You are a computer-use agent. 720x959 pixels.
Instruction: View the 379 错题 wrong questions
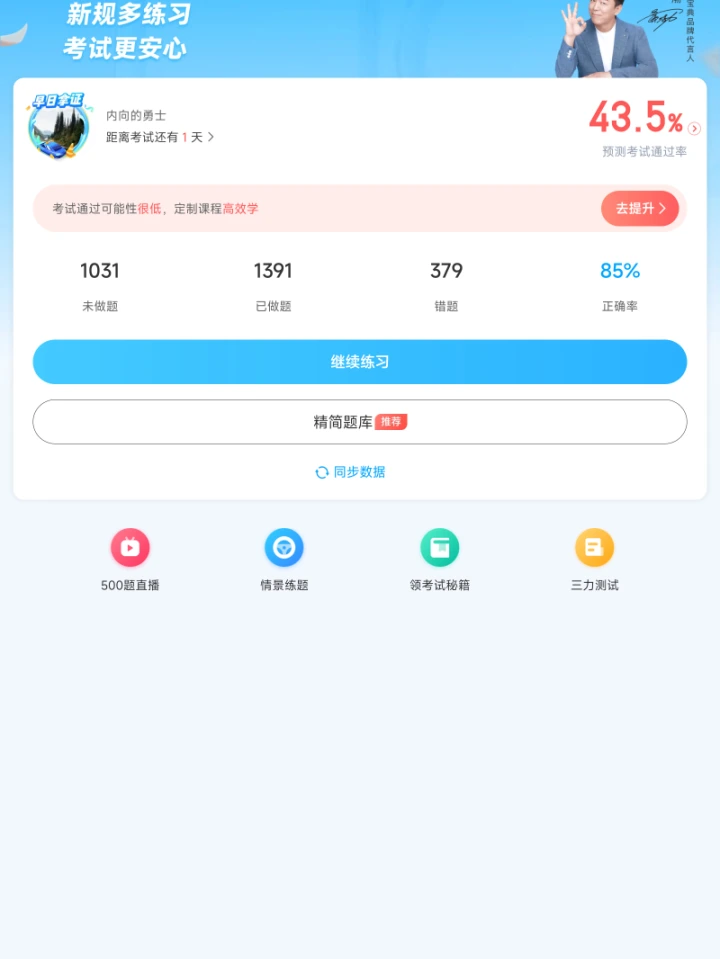tap(446, 285)
